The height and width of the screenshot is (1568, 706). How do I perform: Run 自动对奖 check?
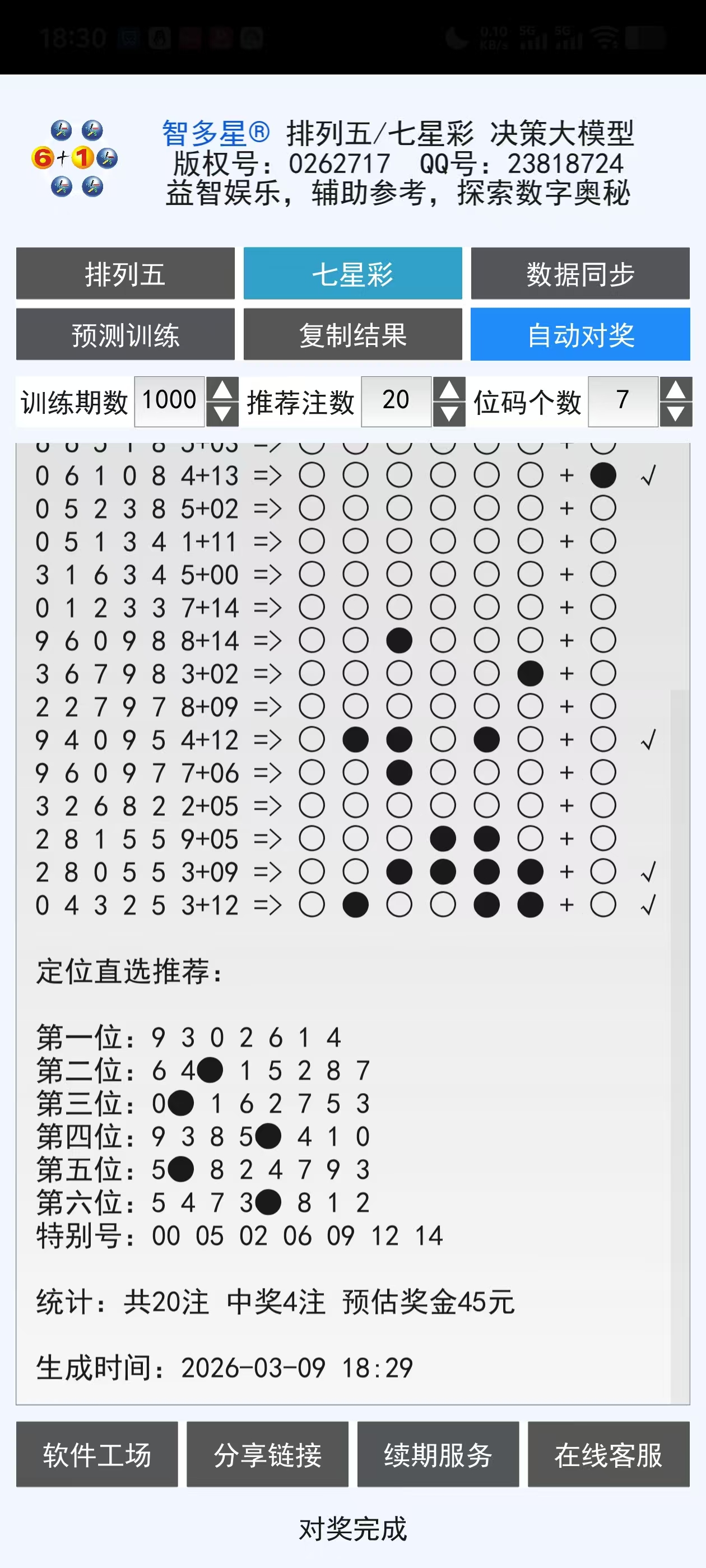pos(580,334)
